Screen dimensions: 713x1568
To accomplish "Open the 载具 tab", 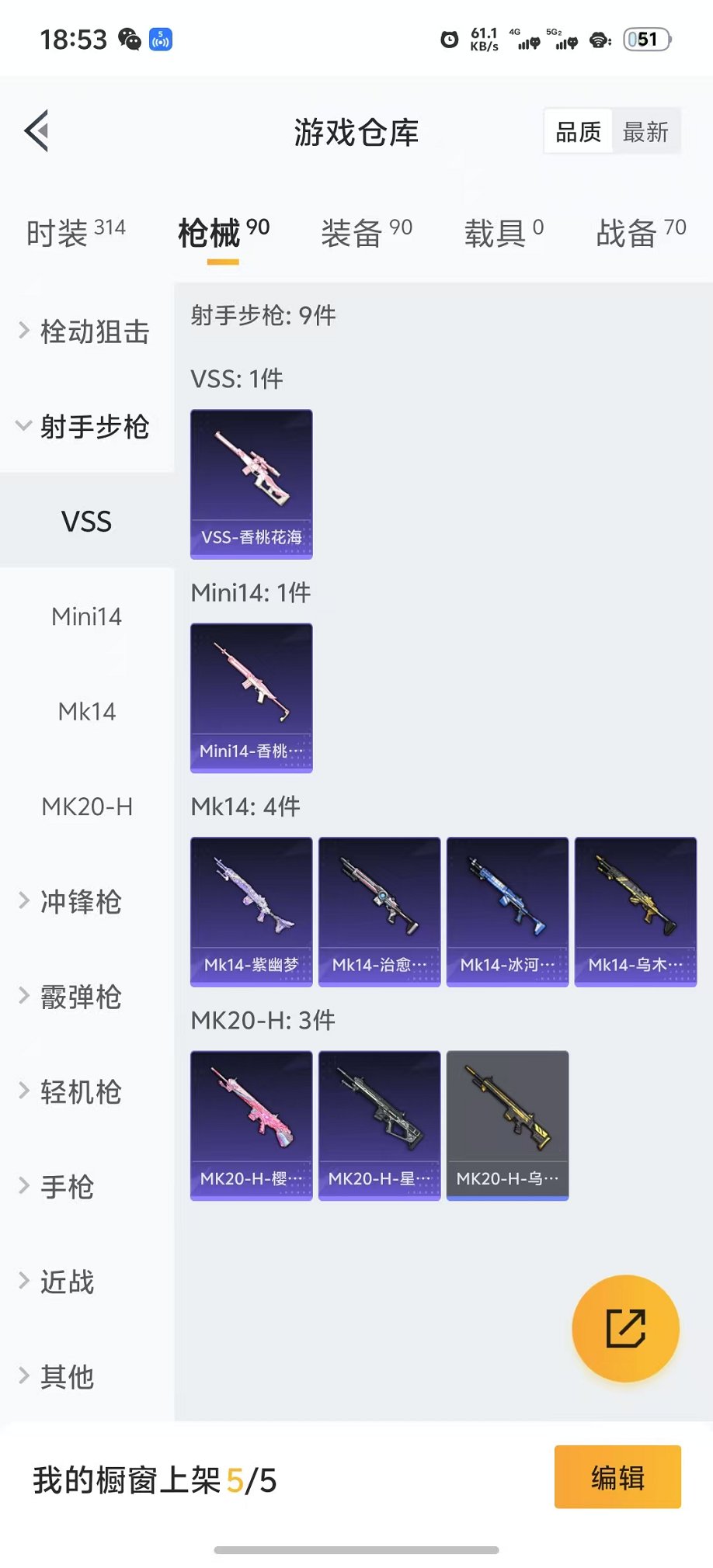I will 504,232.
